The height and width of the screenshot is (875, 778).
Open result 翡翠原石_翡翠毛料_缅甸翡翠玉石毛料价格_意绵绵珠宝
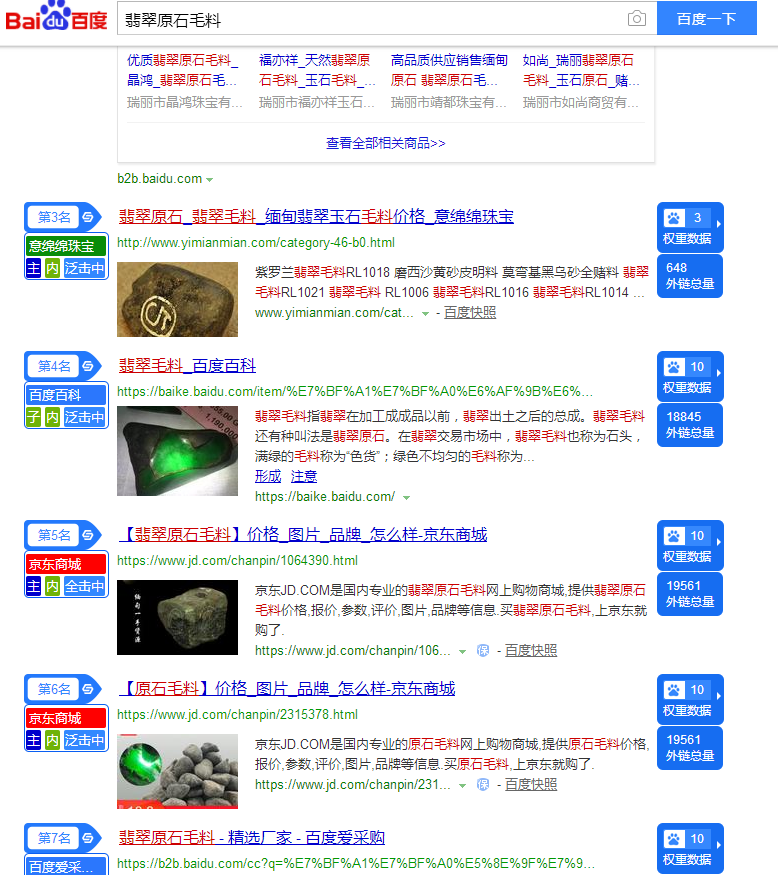pos(316,217)
